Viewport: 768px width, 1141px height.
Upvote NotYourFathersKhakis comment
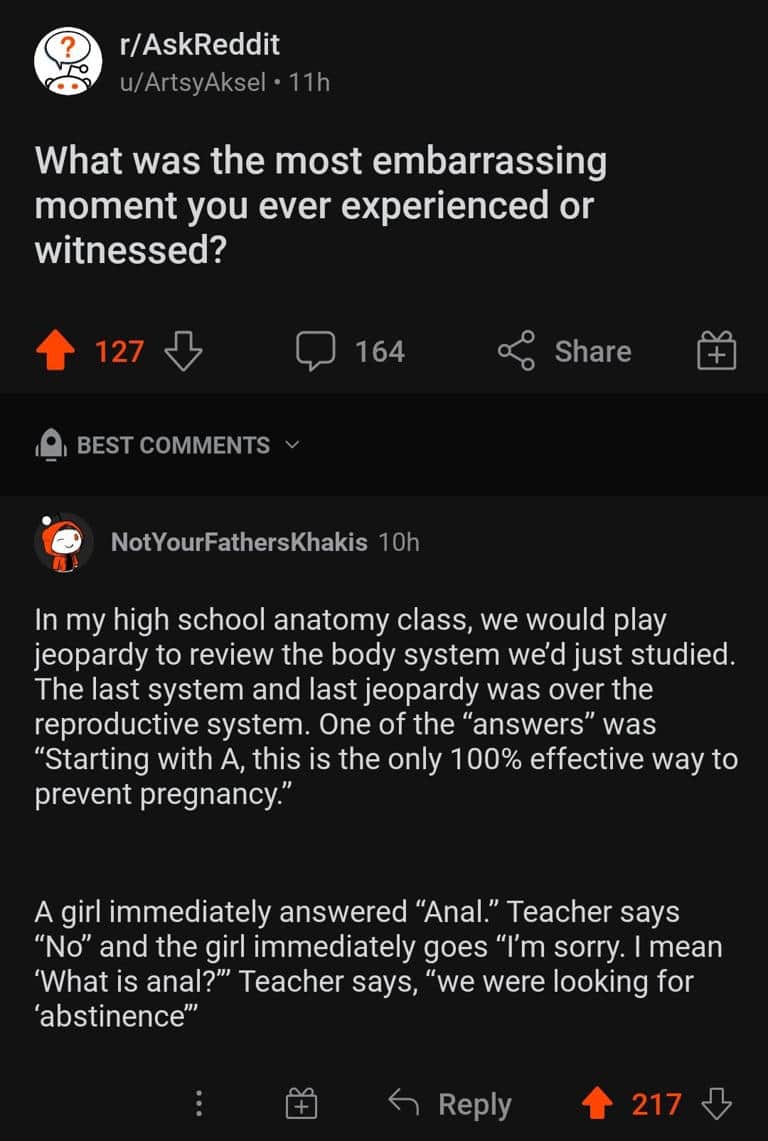coord(599,1104)
